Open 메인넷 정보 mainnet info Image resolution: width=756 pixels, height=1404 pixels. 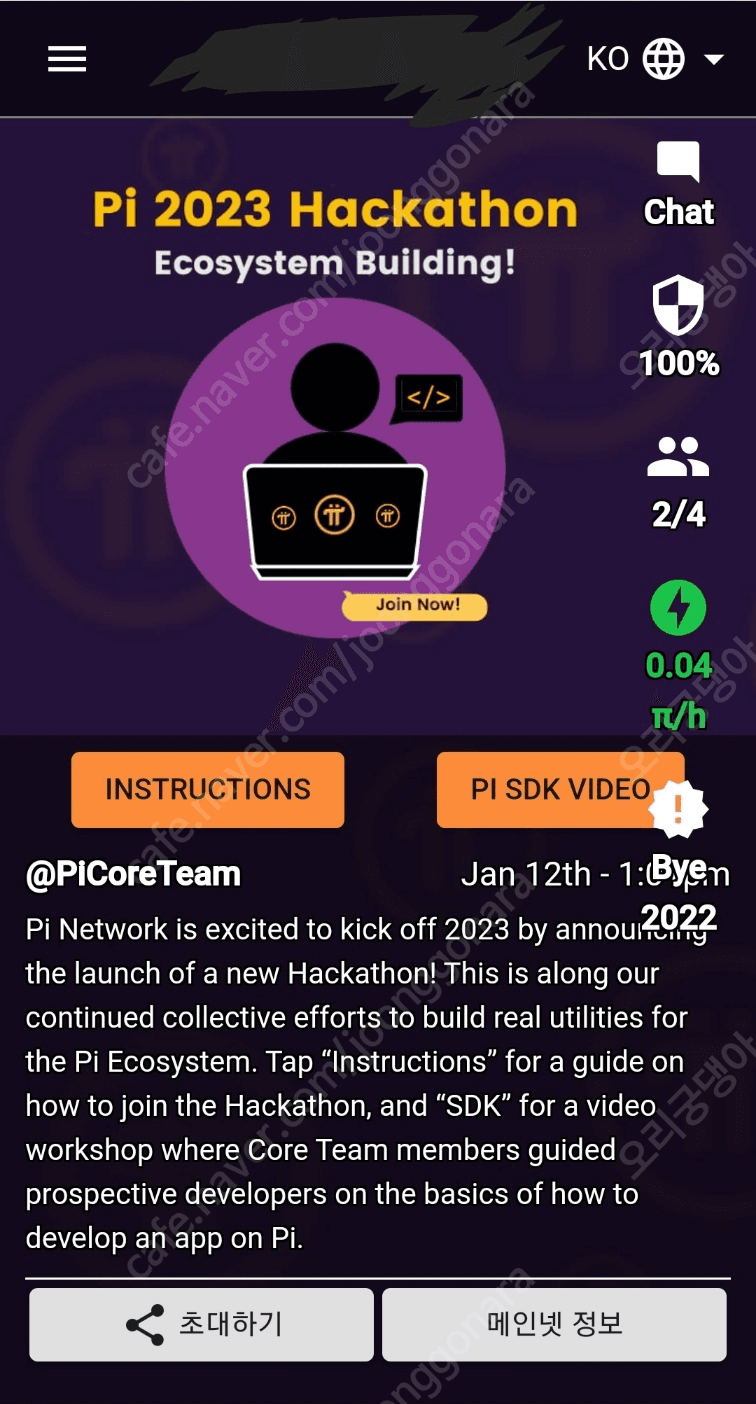tap(554, 1324)
